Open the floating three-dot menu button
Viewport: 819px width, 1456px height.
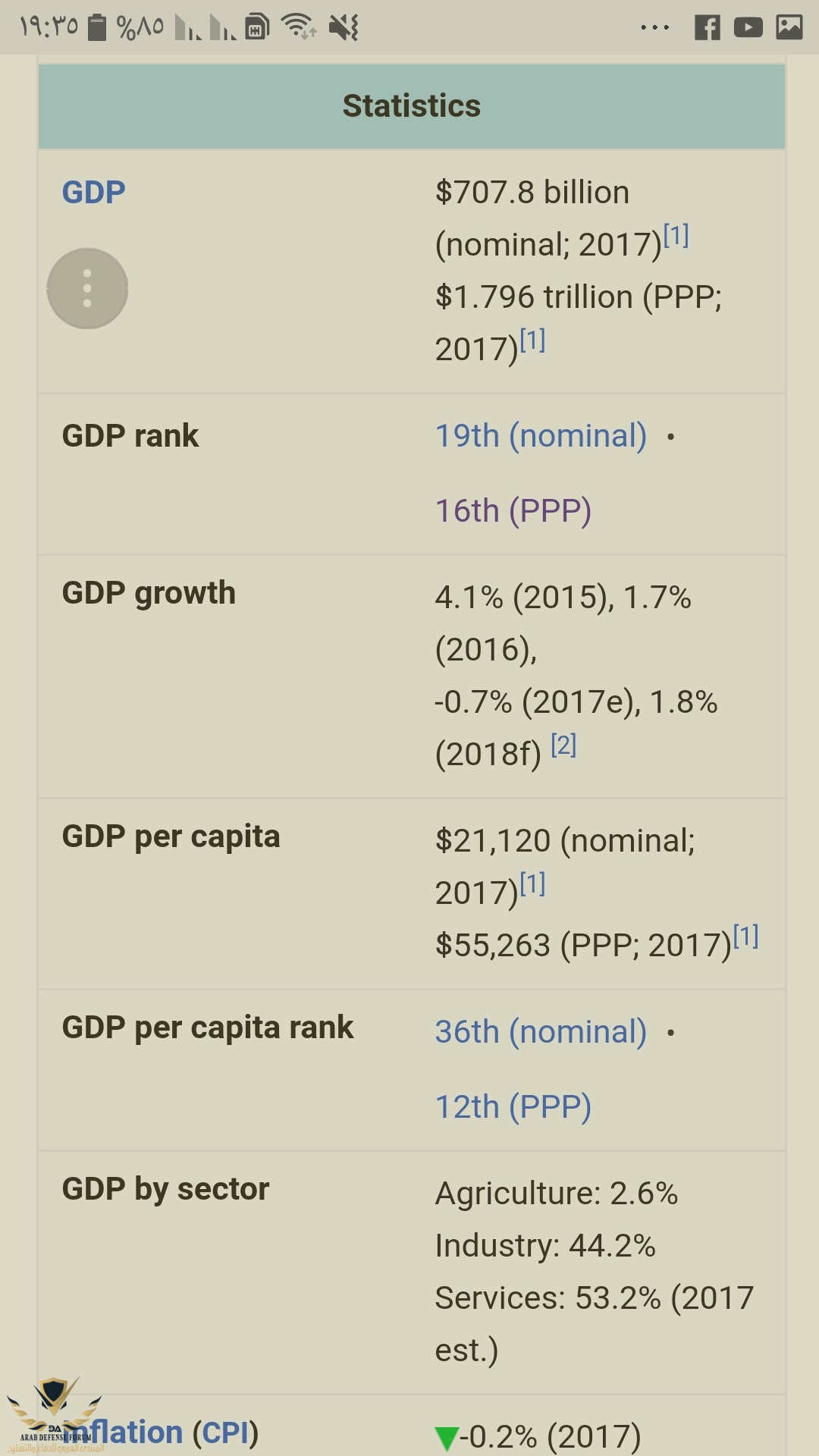87,288
